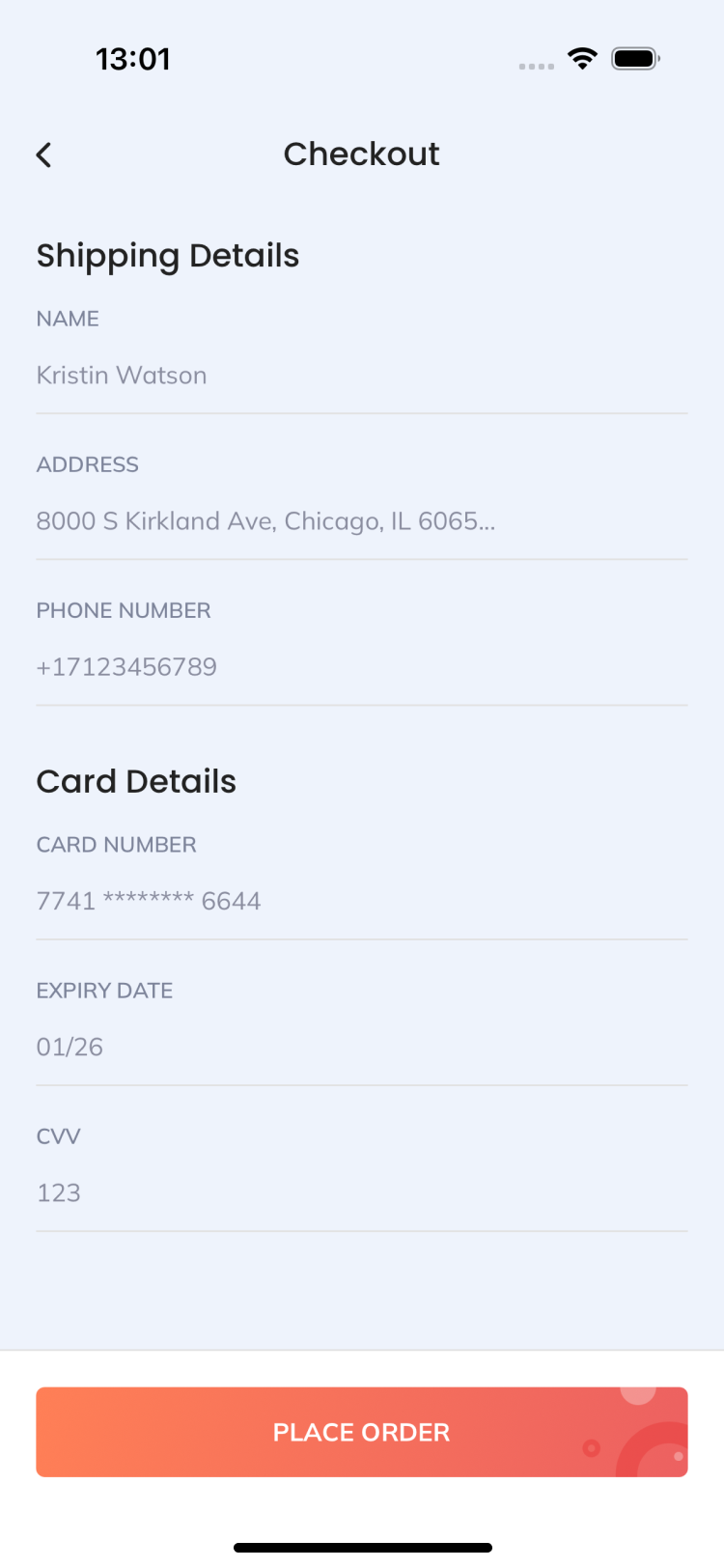Tap the Address input field

tap(361, 521)
